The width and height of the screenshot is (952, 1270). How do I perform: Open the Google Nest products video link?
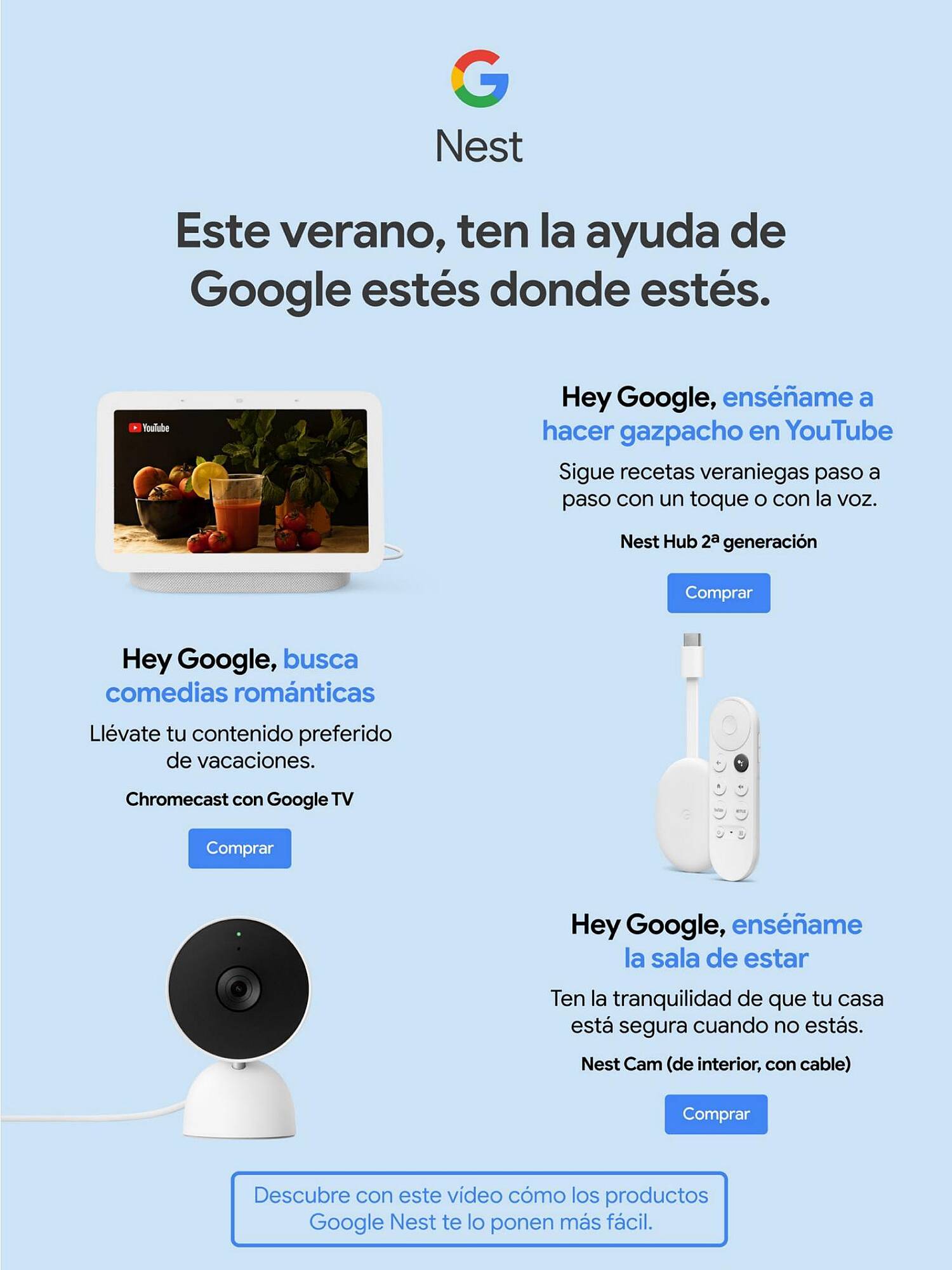point(479,1208)
